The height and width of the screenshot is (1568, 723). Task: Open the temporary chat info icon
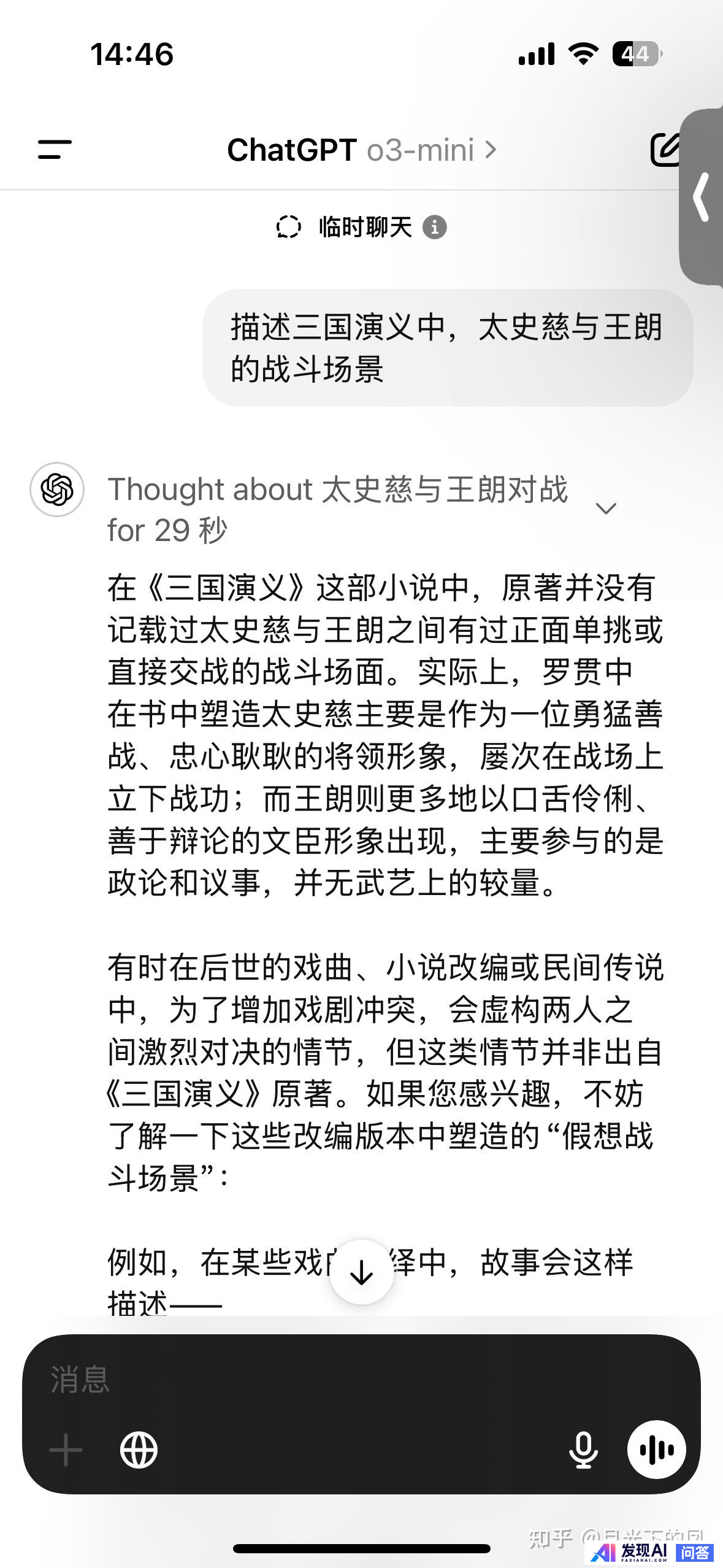coord(435,227)
